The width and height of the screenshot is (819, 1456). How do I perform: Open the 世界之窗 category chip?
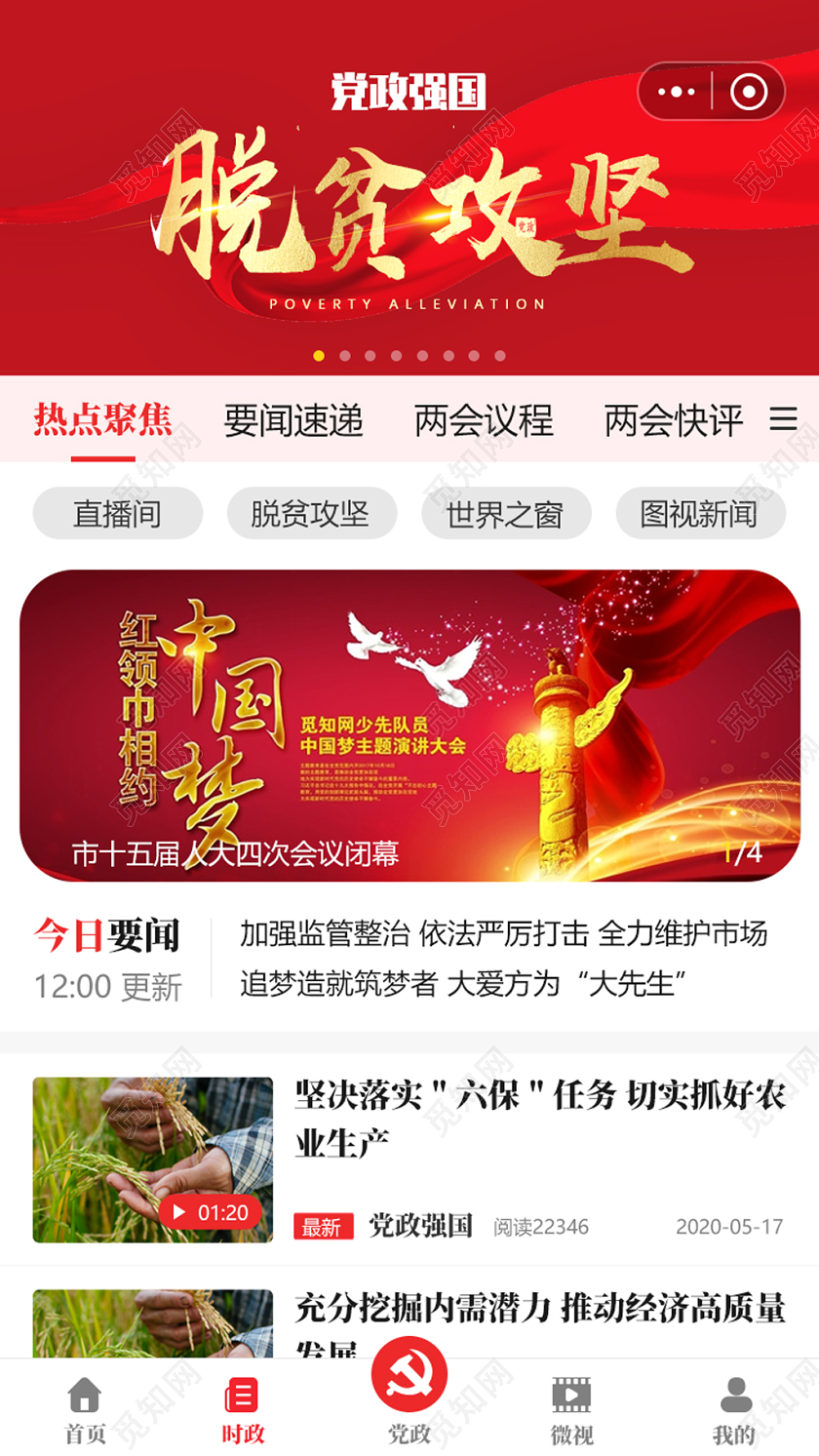point(505,513)
